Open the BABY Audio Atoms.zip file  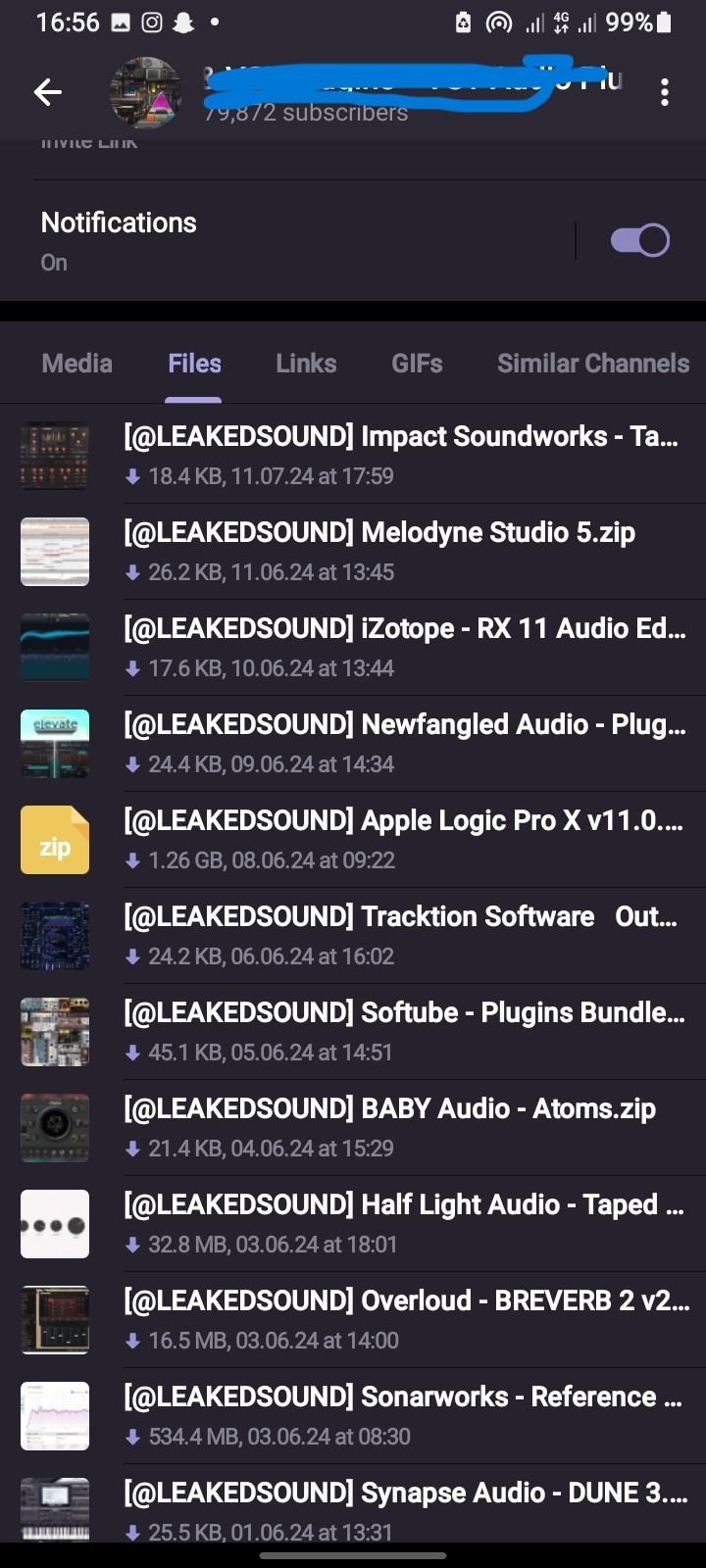click(x=353, y=1128)
